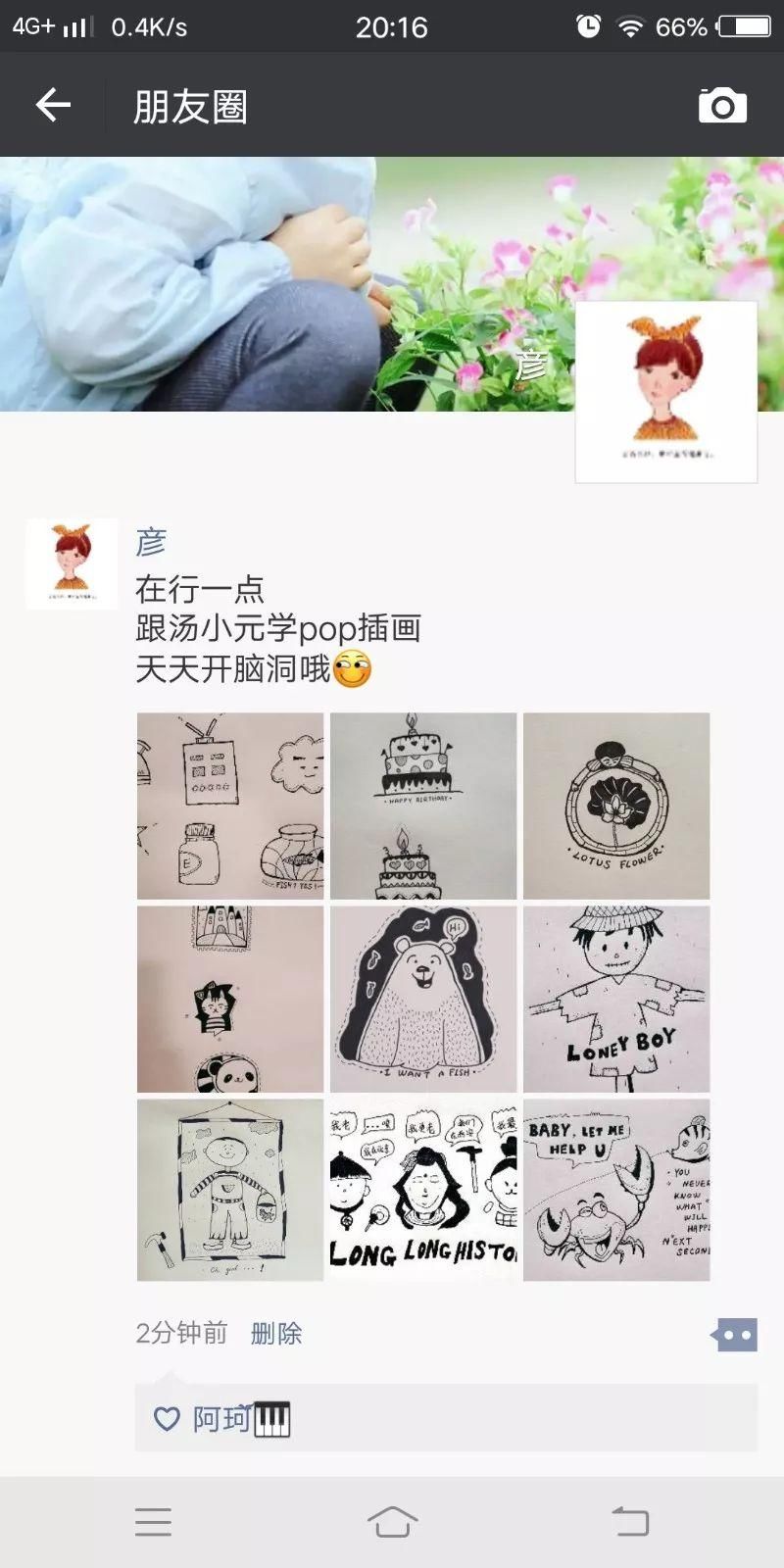Delete this post via 删除
Screen dimensions: 784x1568
coord(276,1333)
